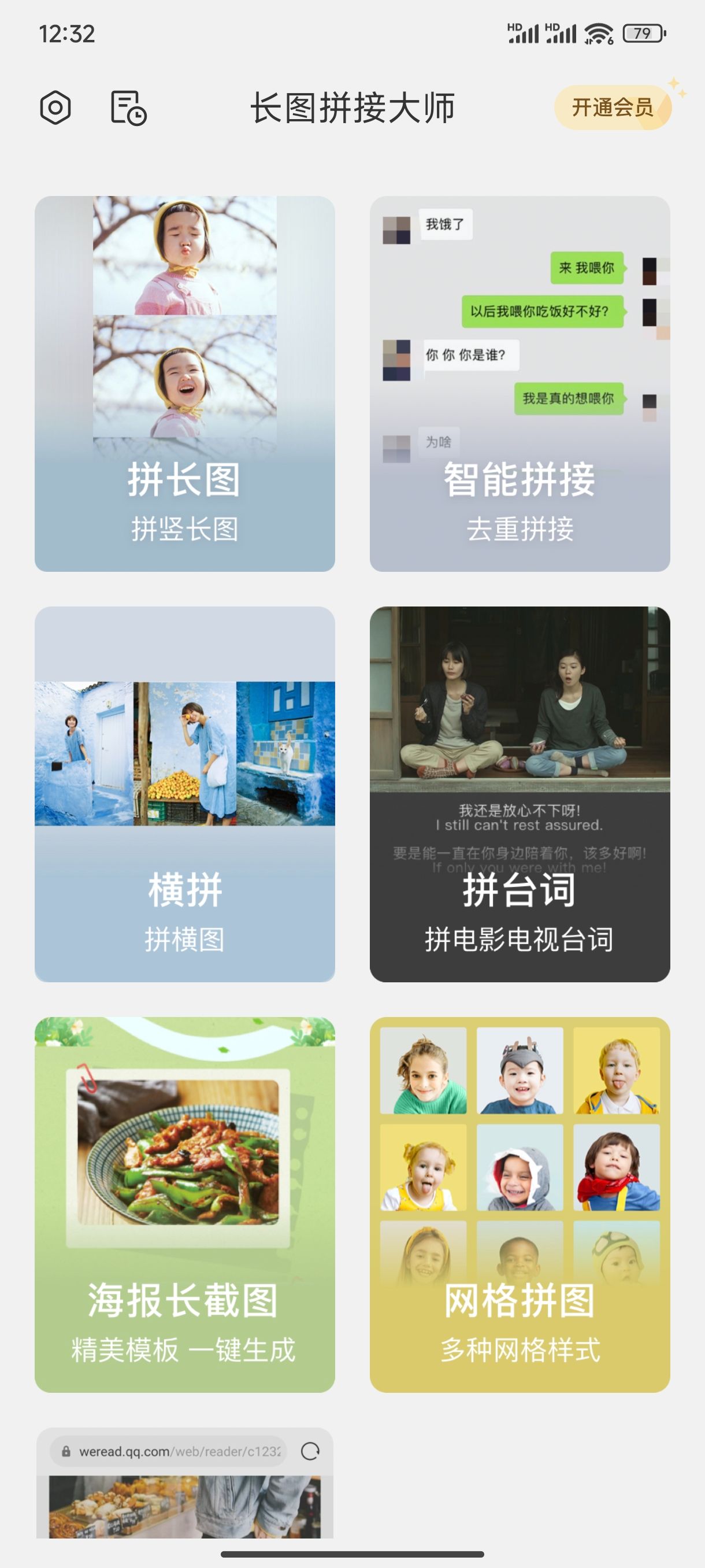Open the 拼长图 vertical stitching card
The width and height of the screenshot is (705, 1568).
(x=184, y=383)
